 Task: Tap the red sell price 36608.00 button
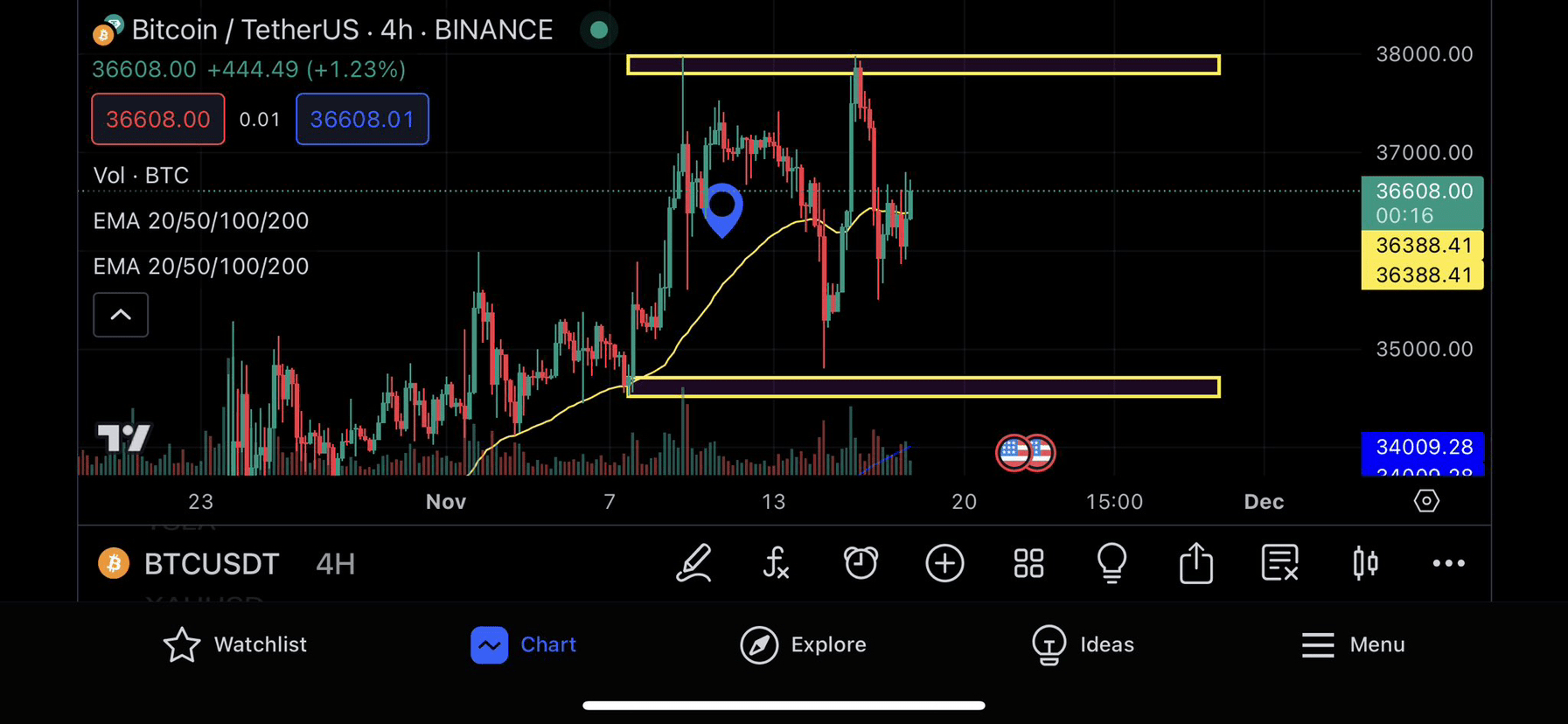tap(157, 119)
